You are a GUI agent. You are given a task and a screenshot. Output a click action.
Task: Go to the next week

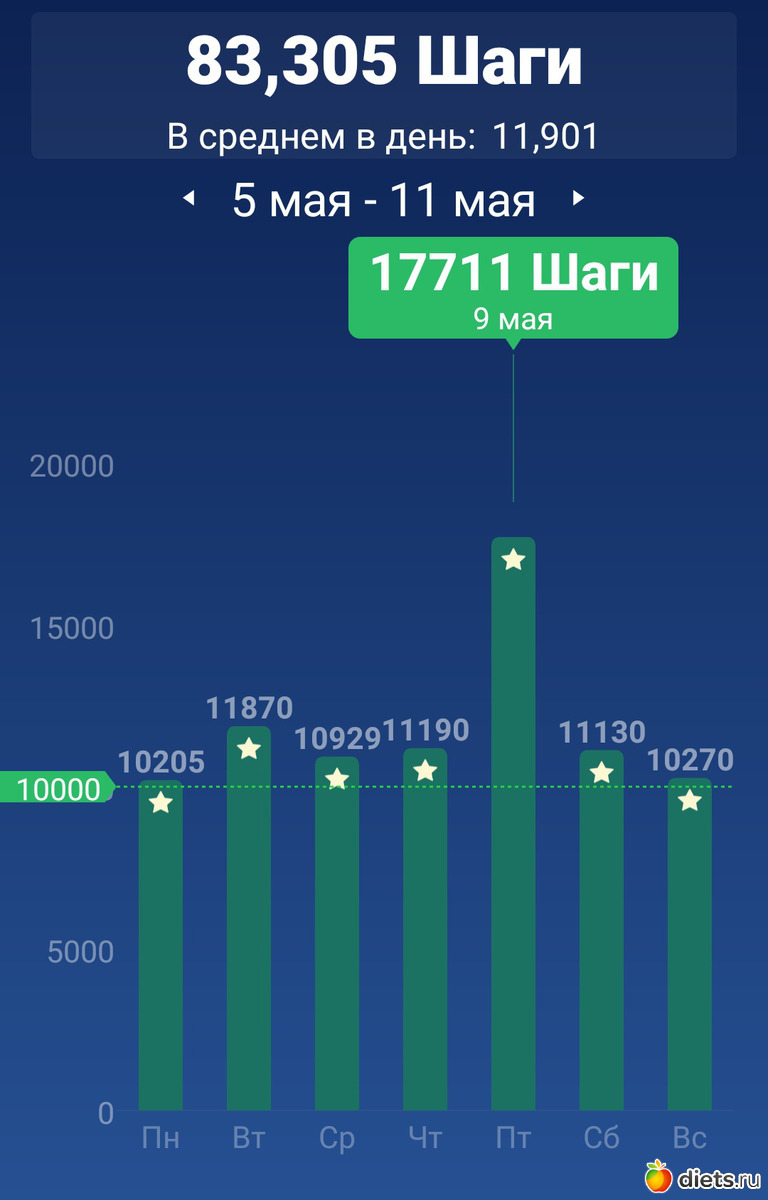point(577,199)
